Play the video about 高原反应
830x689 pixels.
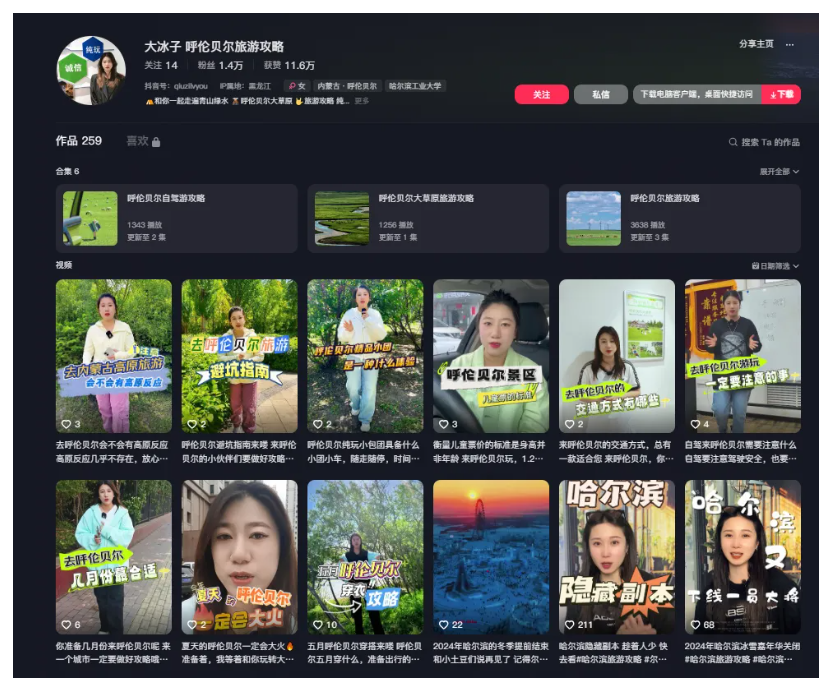113,355
